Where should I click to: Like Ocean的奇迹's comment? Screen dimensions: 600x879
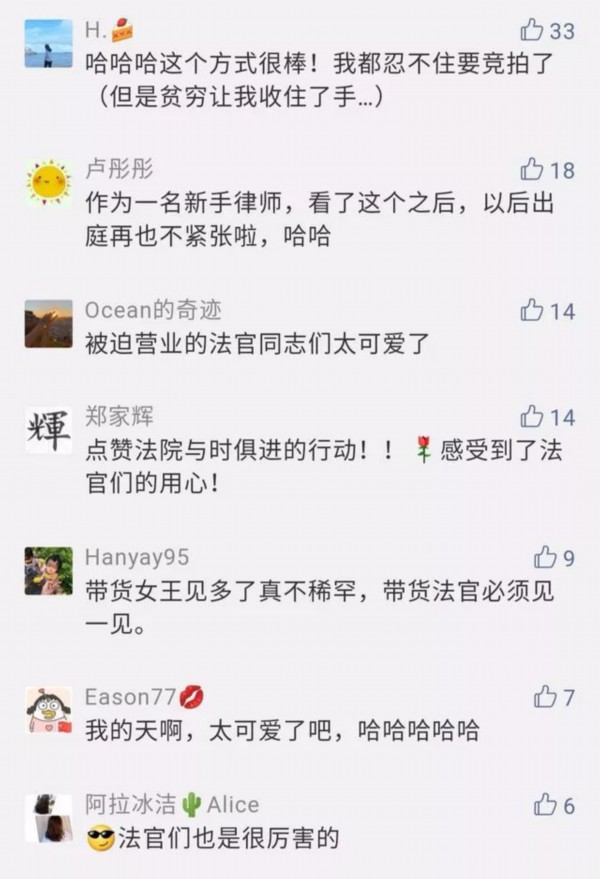click(532, 310)
